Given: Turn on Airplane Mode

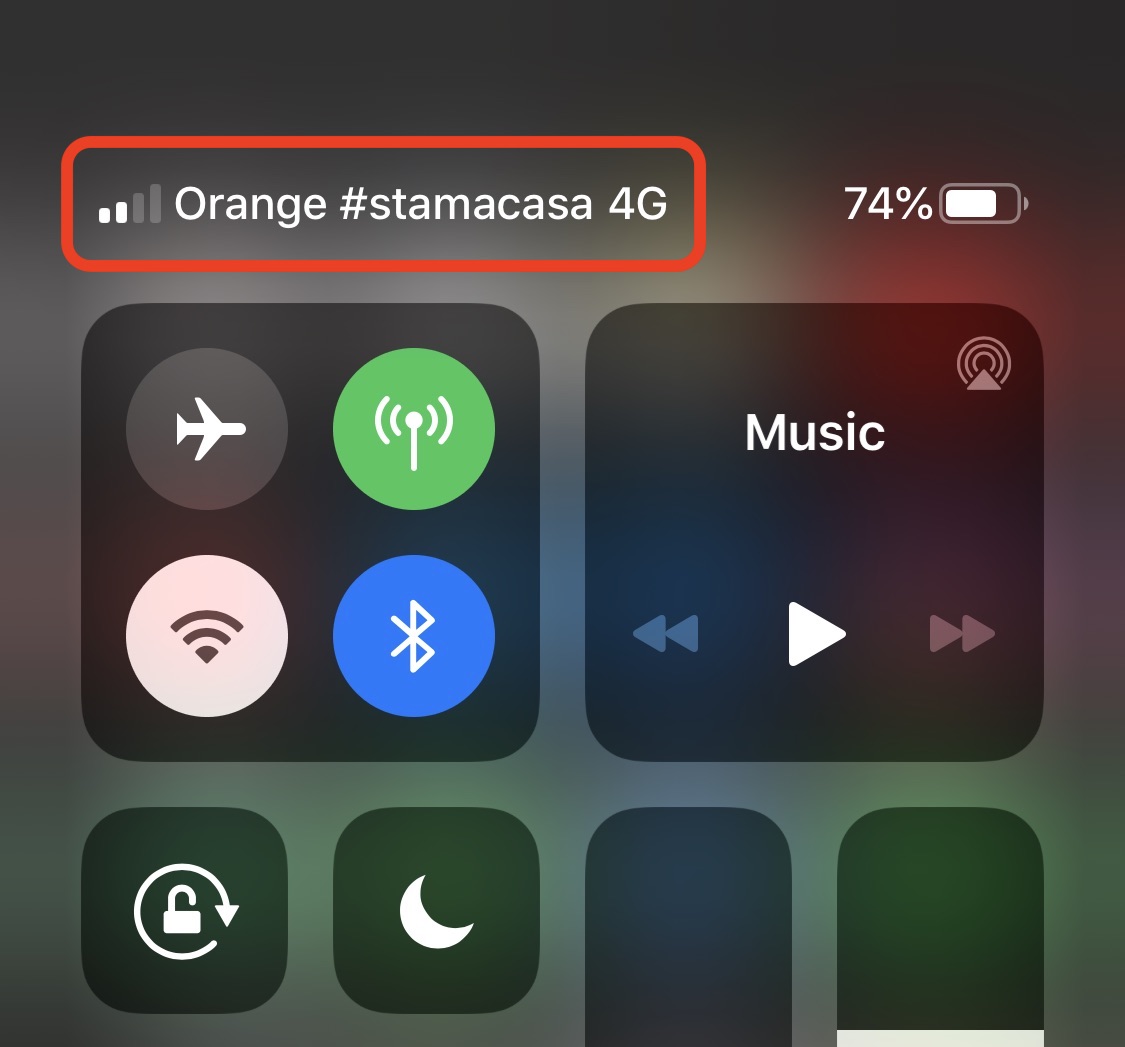Looking at the screenshot, I should 207,429.
